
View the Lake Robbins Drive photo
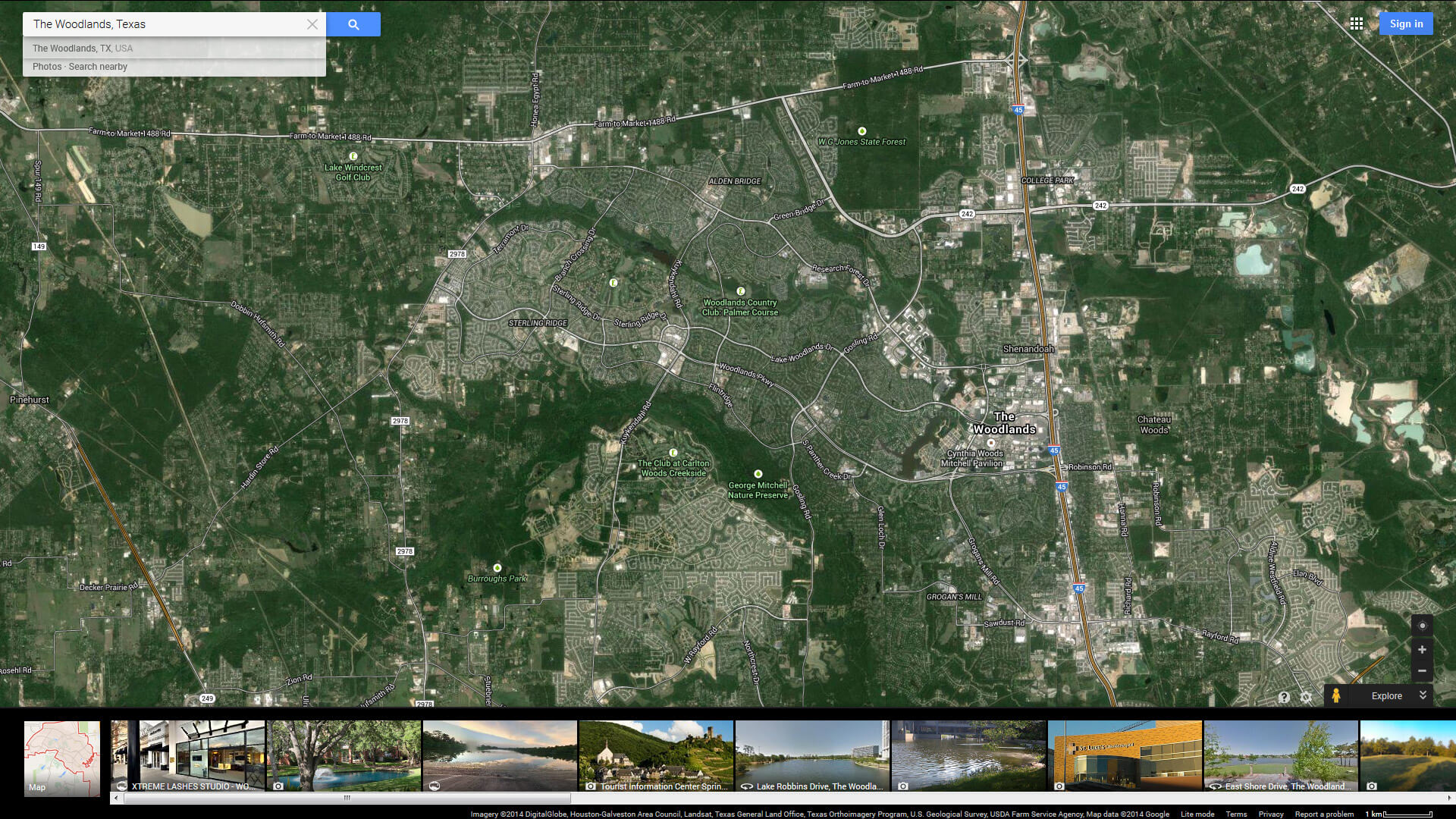pyautogui.click(x=812, y=756)
